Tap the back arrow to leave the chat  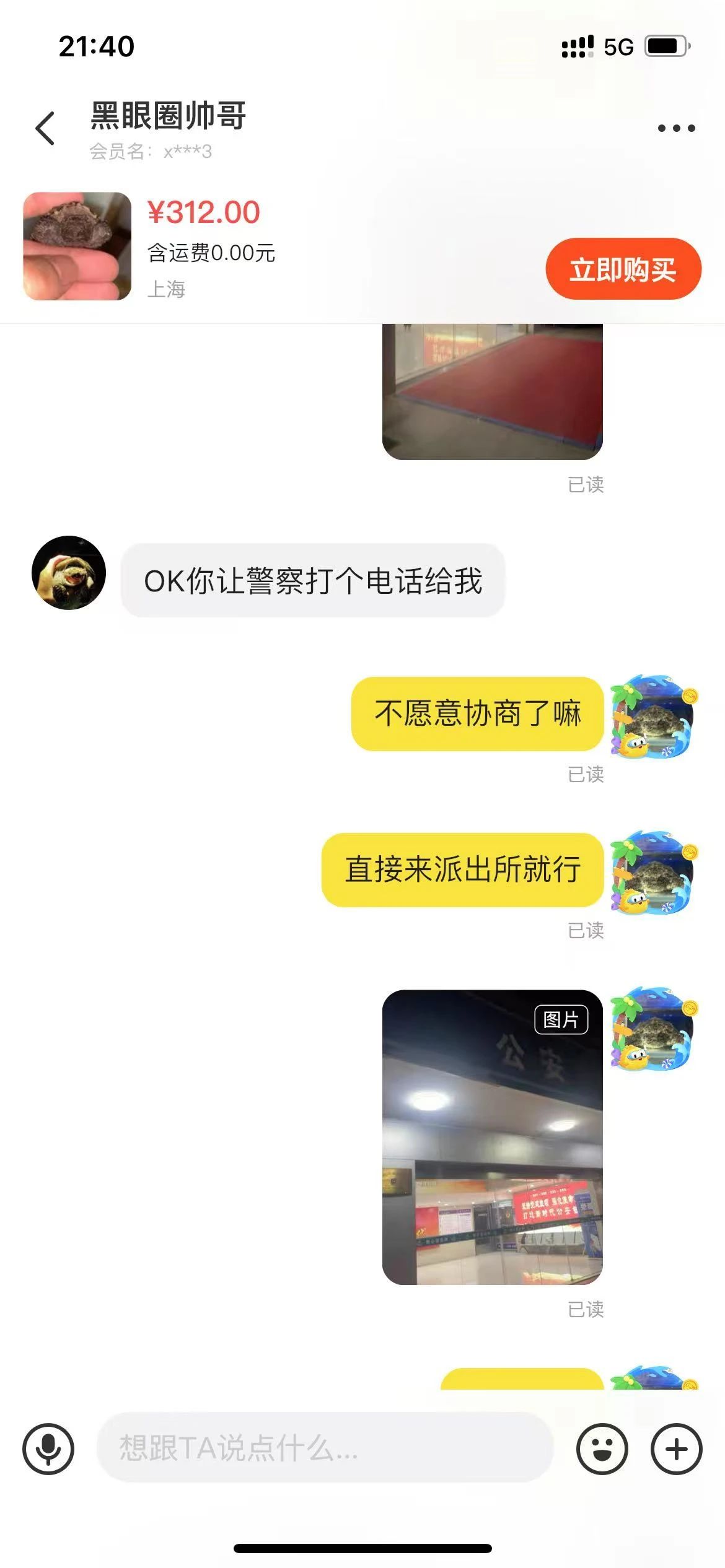tap(43, 127)
